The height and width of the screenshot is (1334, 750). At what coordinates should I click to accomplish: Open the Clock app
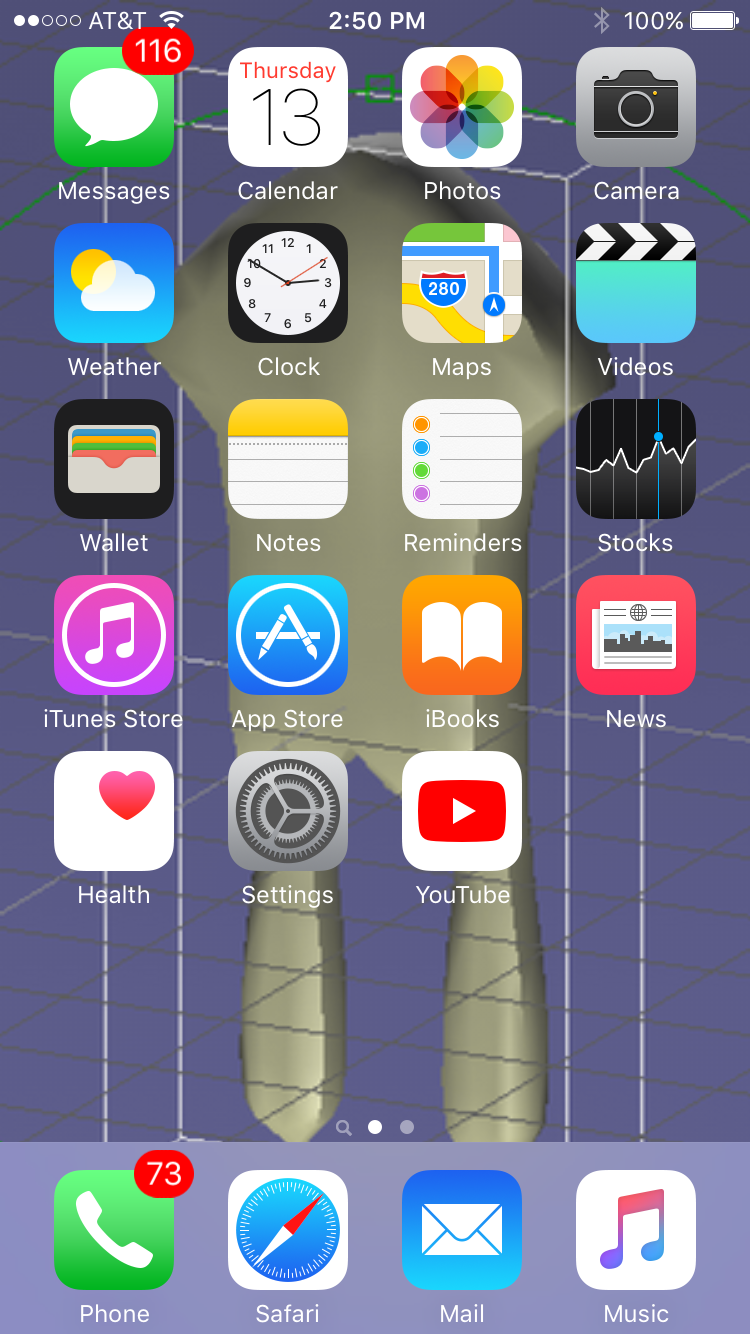288,283
